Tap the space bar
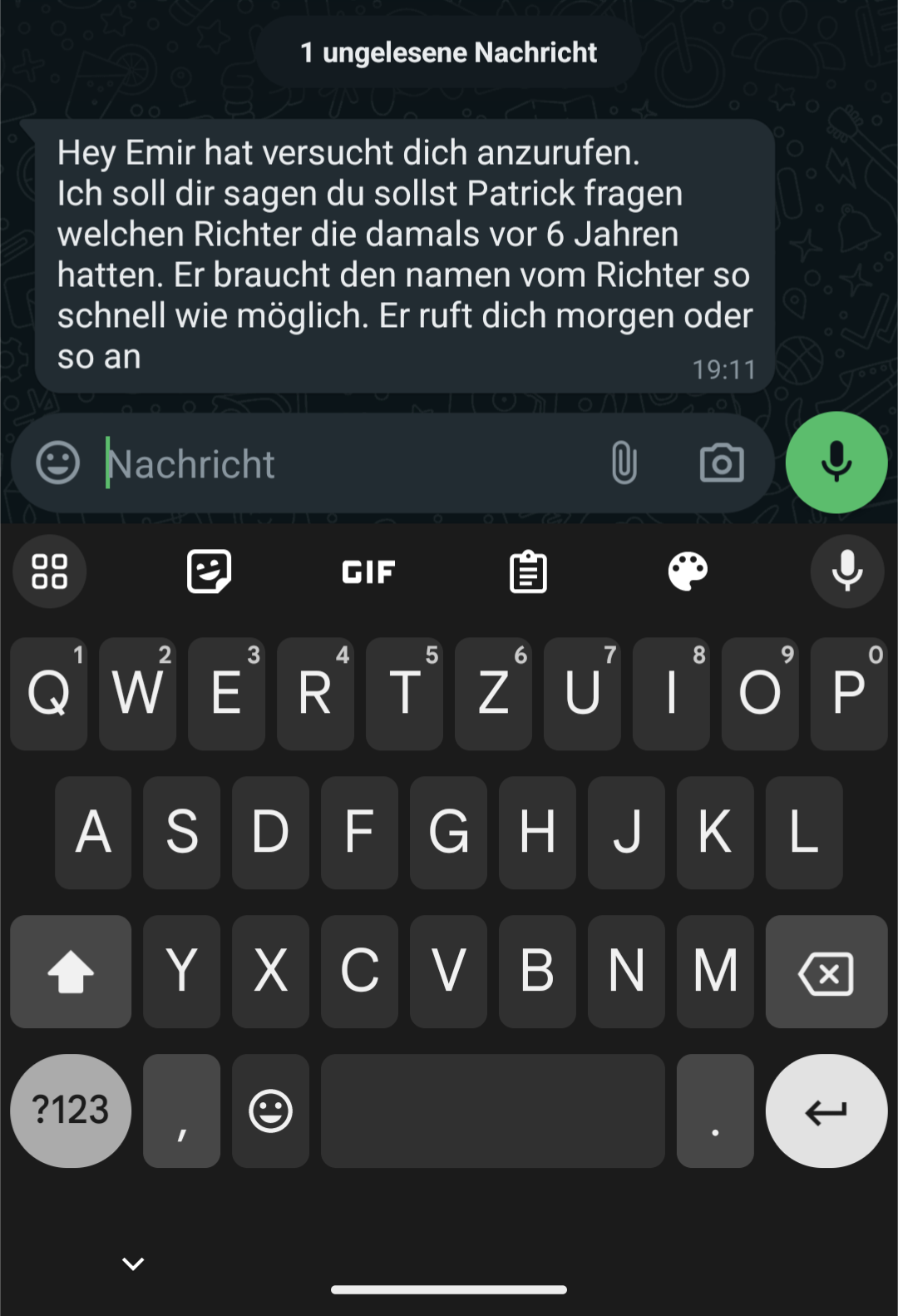 click(x=492, y=1111)
